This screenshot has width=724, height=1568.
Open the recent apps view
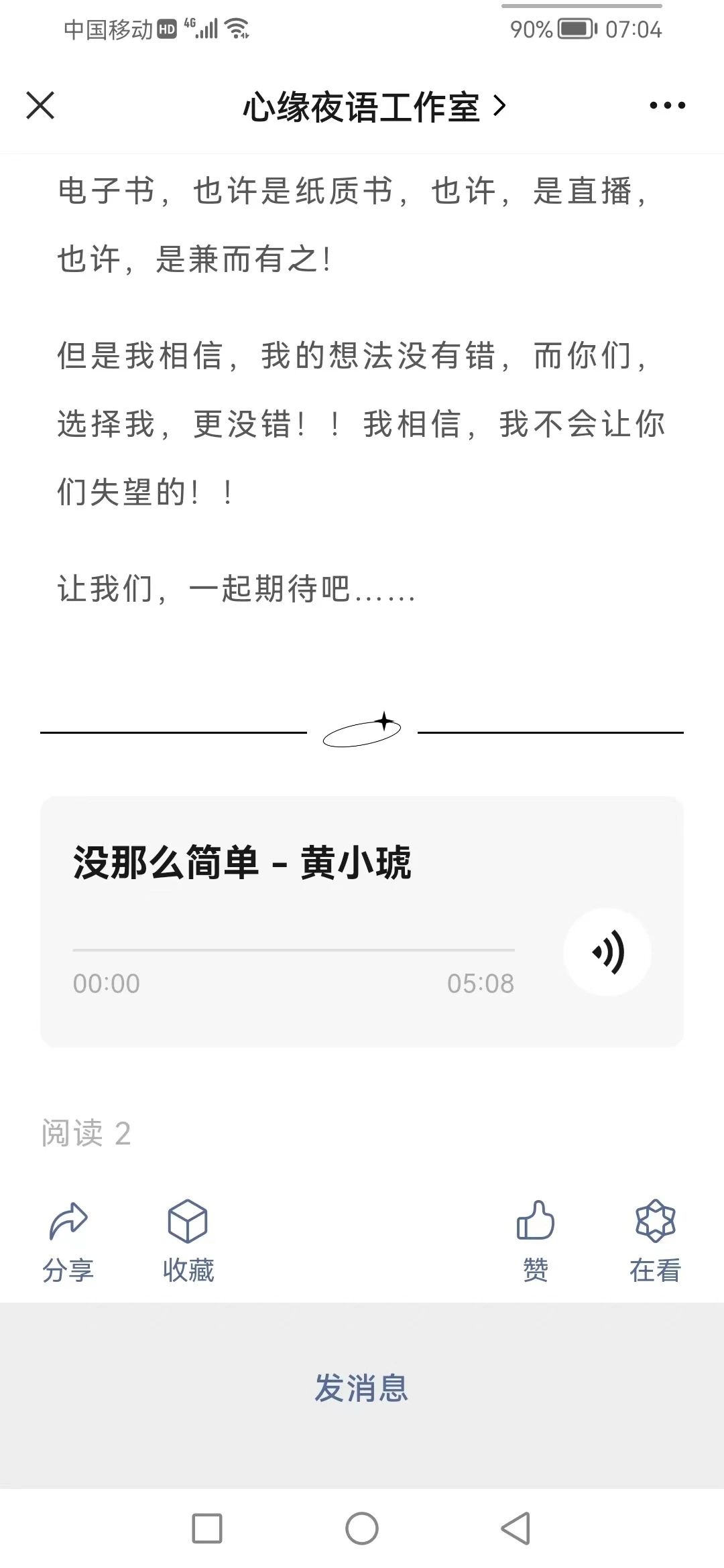click(207, 1528)
